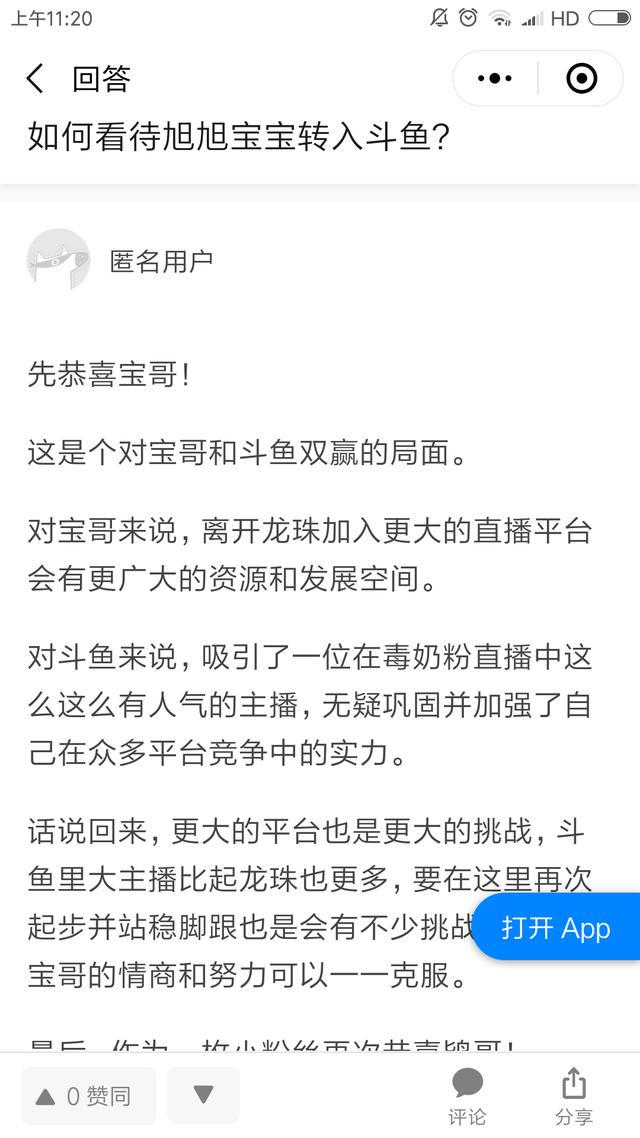This screenshot has width=640, height=1138.
Task: Downvote the answer with the down arrow
Action: click(x=203, y=1095)
